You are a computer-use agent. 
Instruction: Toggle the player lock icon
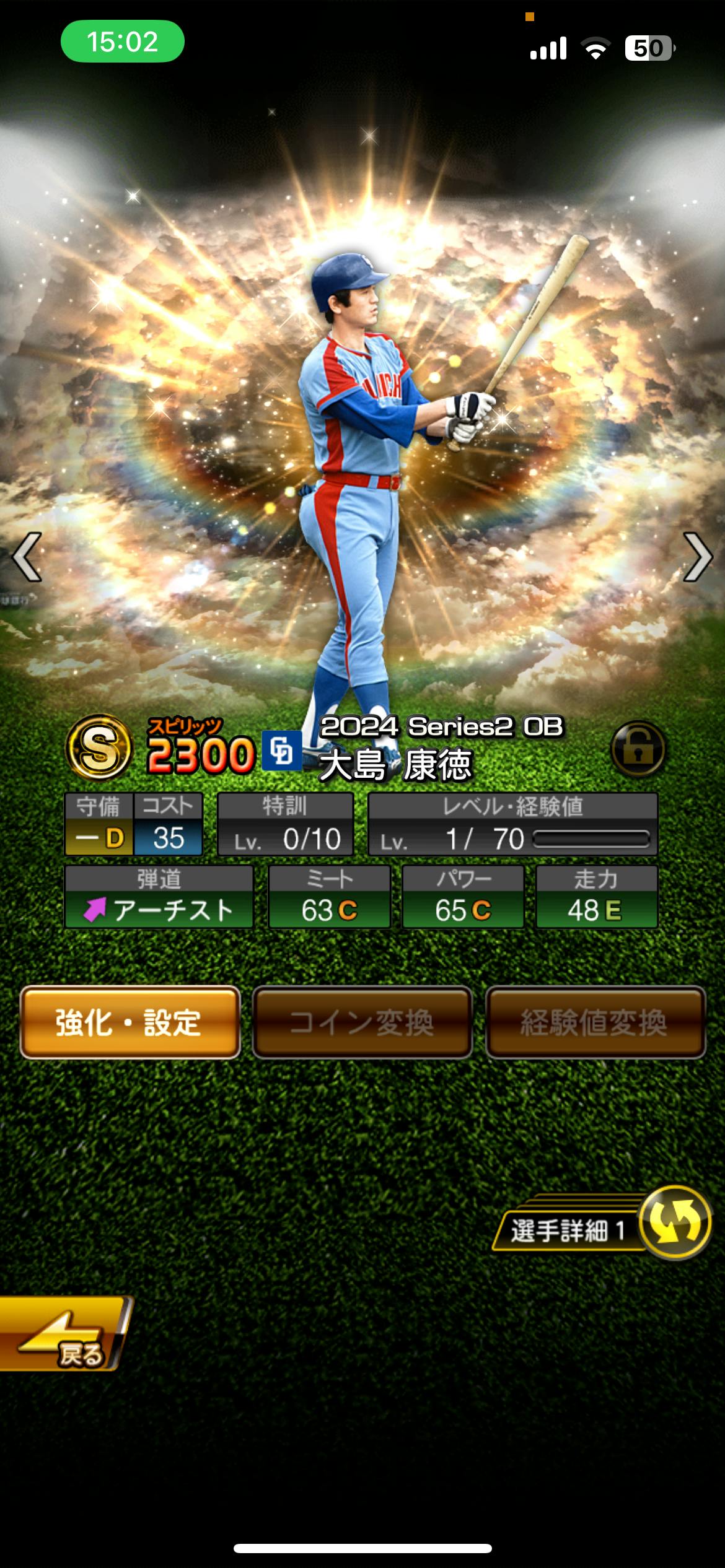(638, 749)
